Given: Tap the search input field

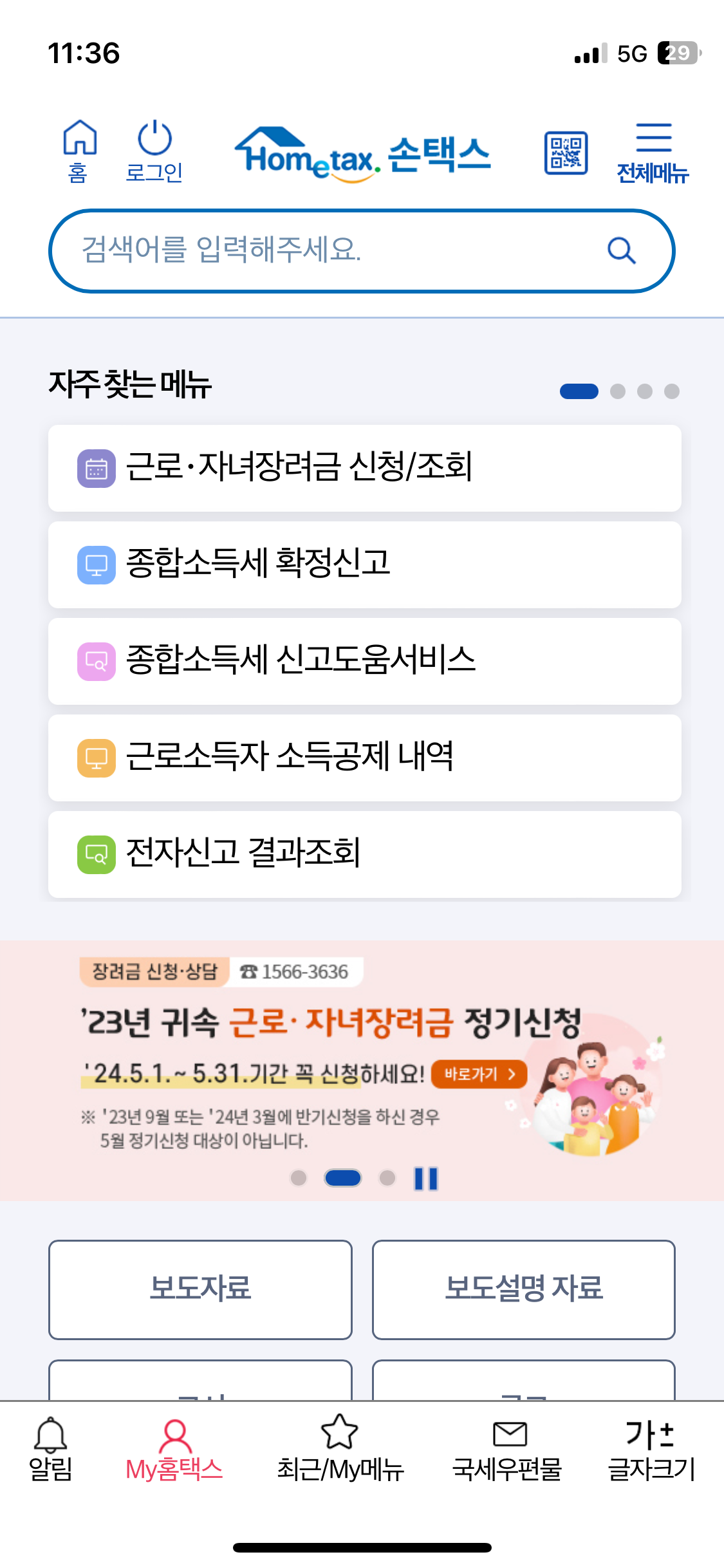Looking at the screenshot, I should tap(290, 250).
